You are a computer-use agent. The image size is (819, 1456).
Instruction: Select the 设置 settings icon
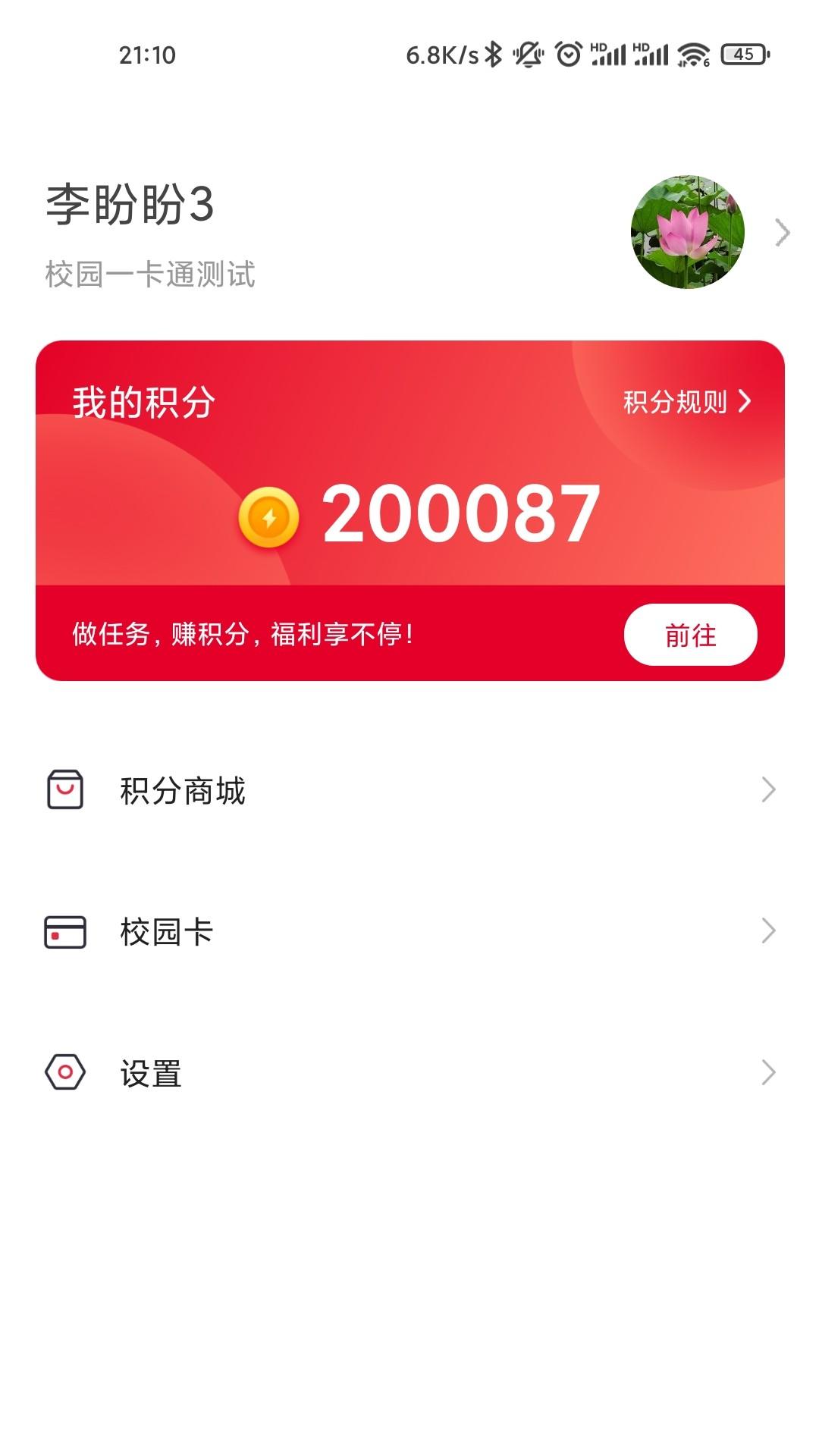click(64, 1072)
